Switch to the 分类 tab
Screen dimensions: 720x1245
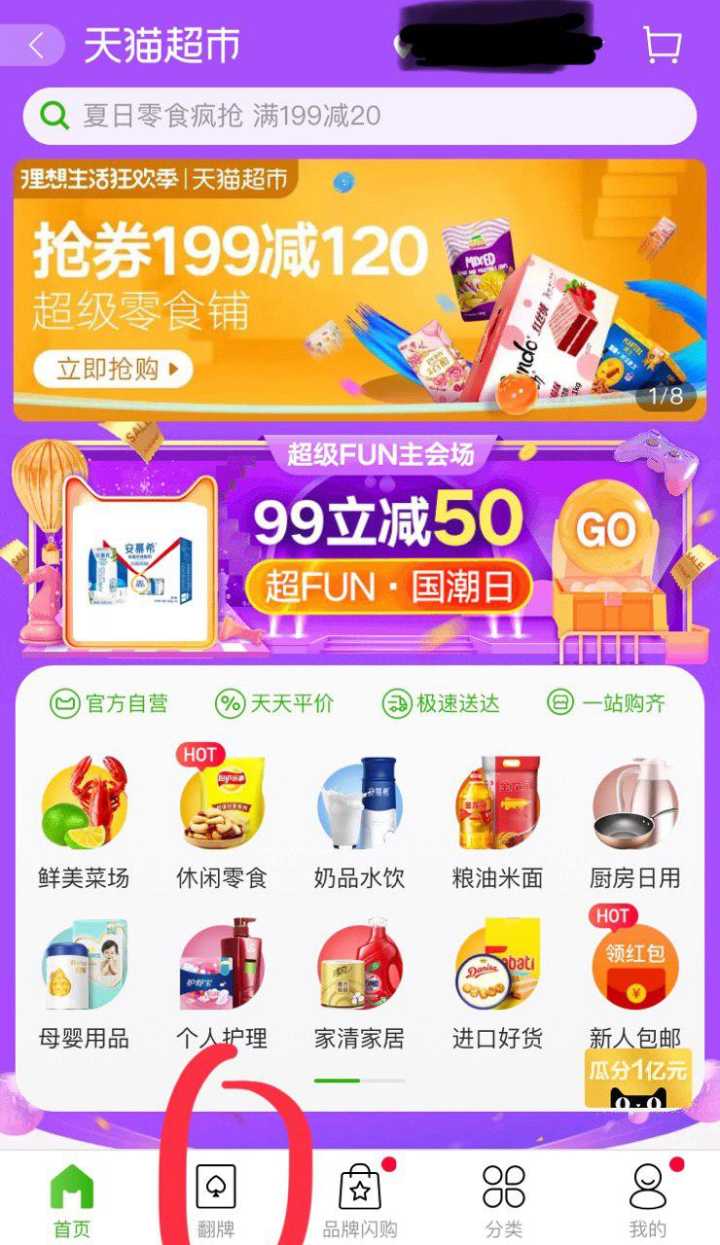[503, 1200]
